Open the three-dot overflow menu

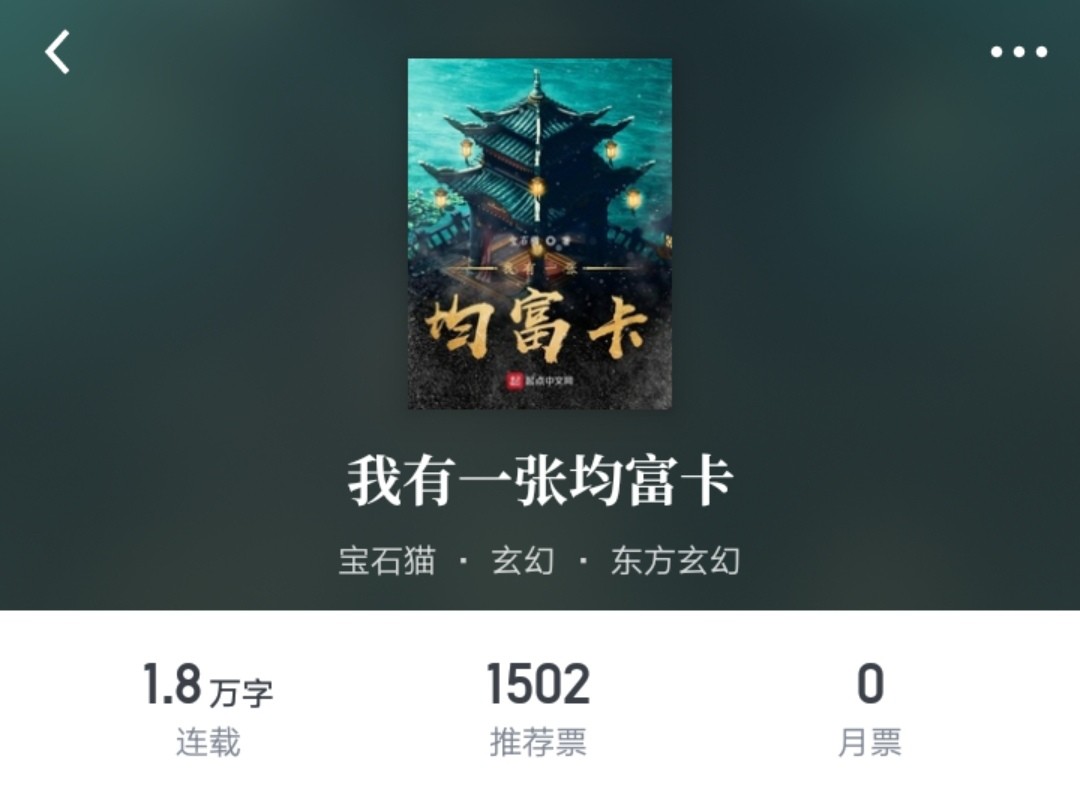(x=1019, y=52)
